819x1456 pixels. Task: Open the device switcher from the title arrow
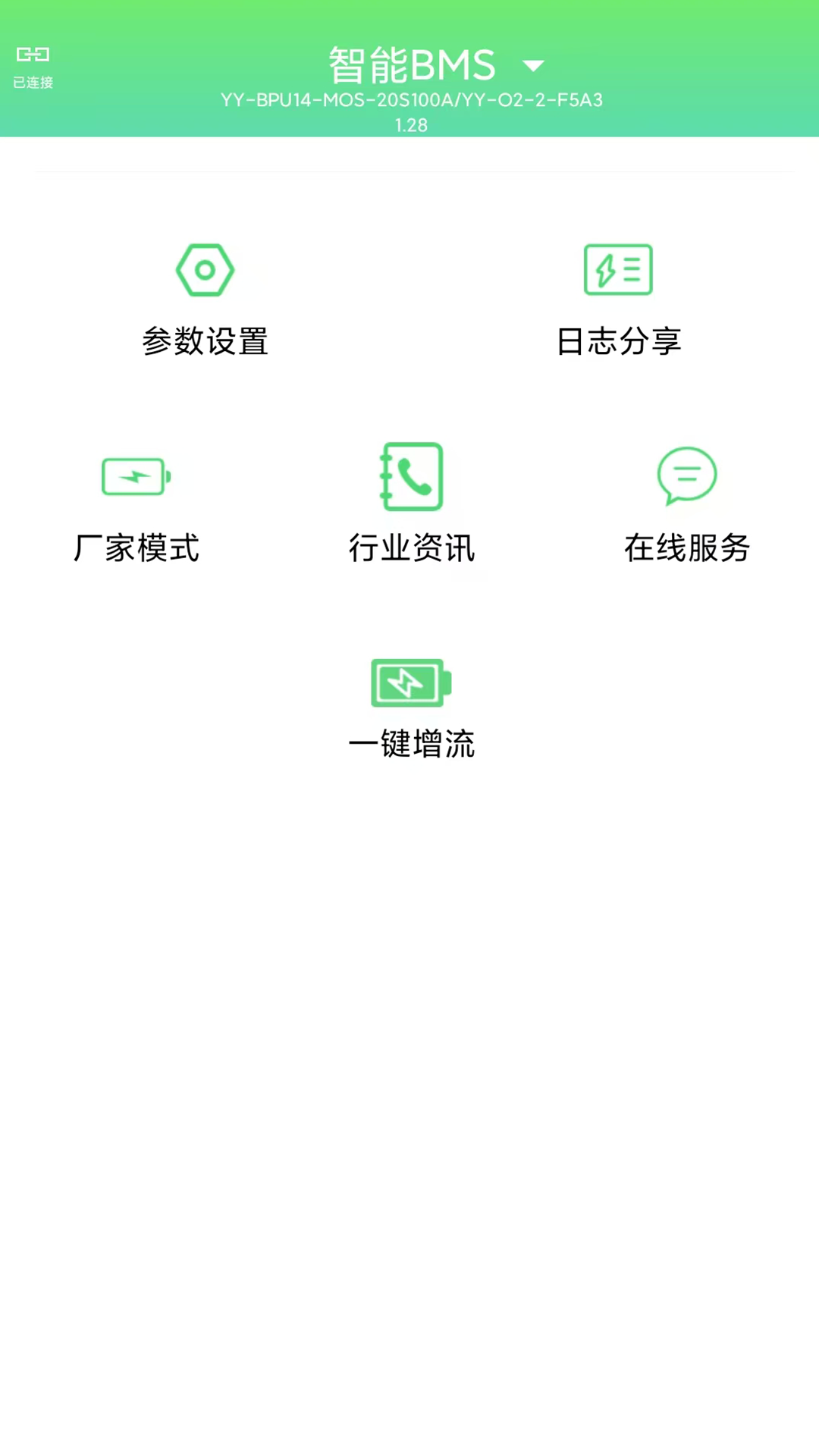533,67
